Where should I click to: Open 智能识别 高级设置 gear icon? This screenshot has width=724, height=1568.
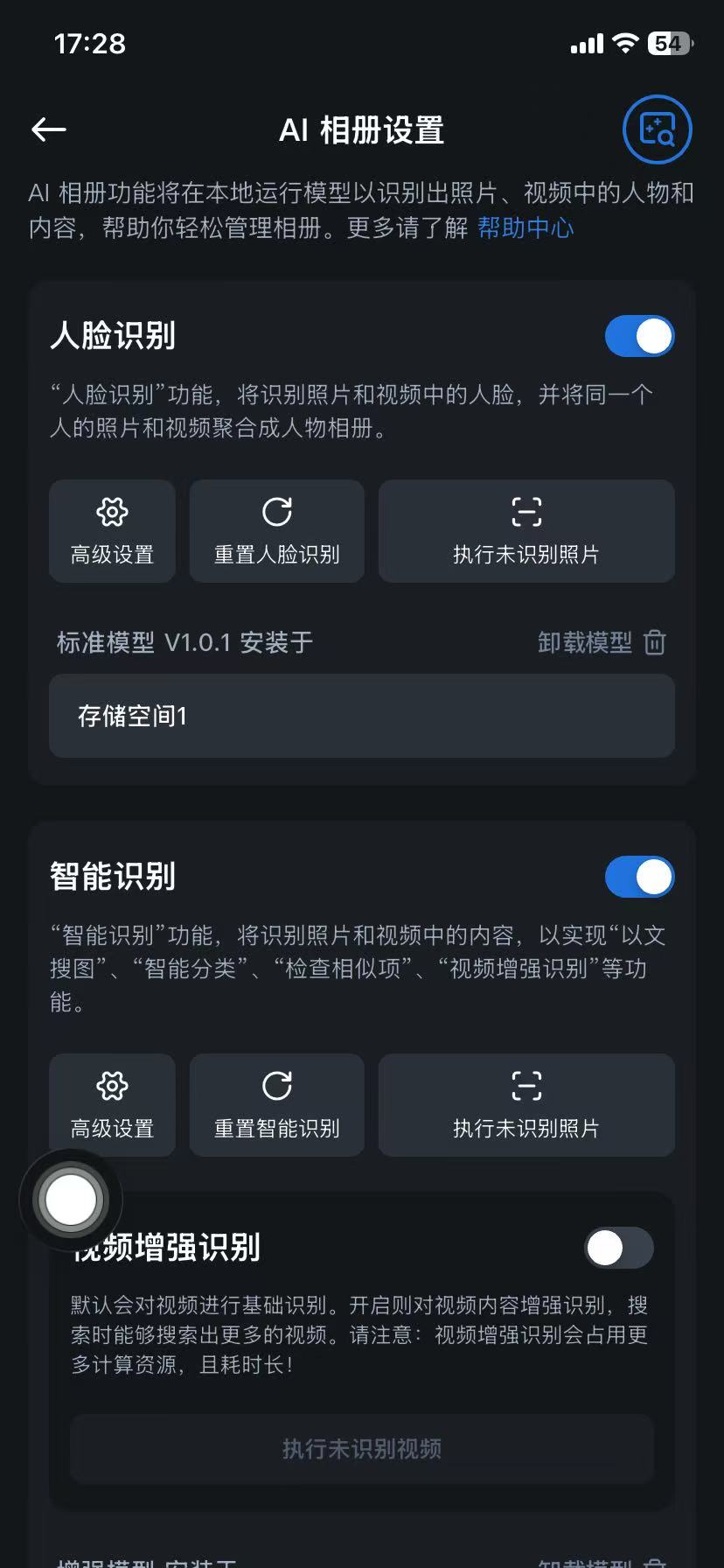click(x=112, y=1085)
